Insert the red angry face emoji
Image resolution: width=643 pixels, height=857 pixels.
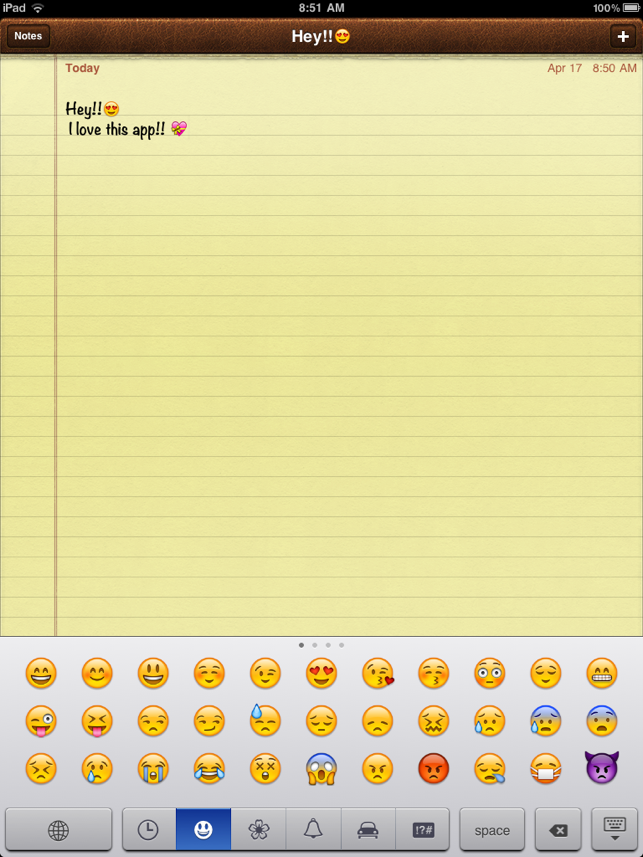433,768
